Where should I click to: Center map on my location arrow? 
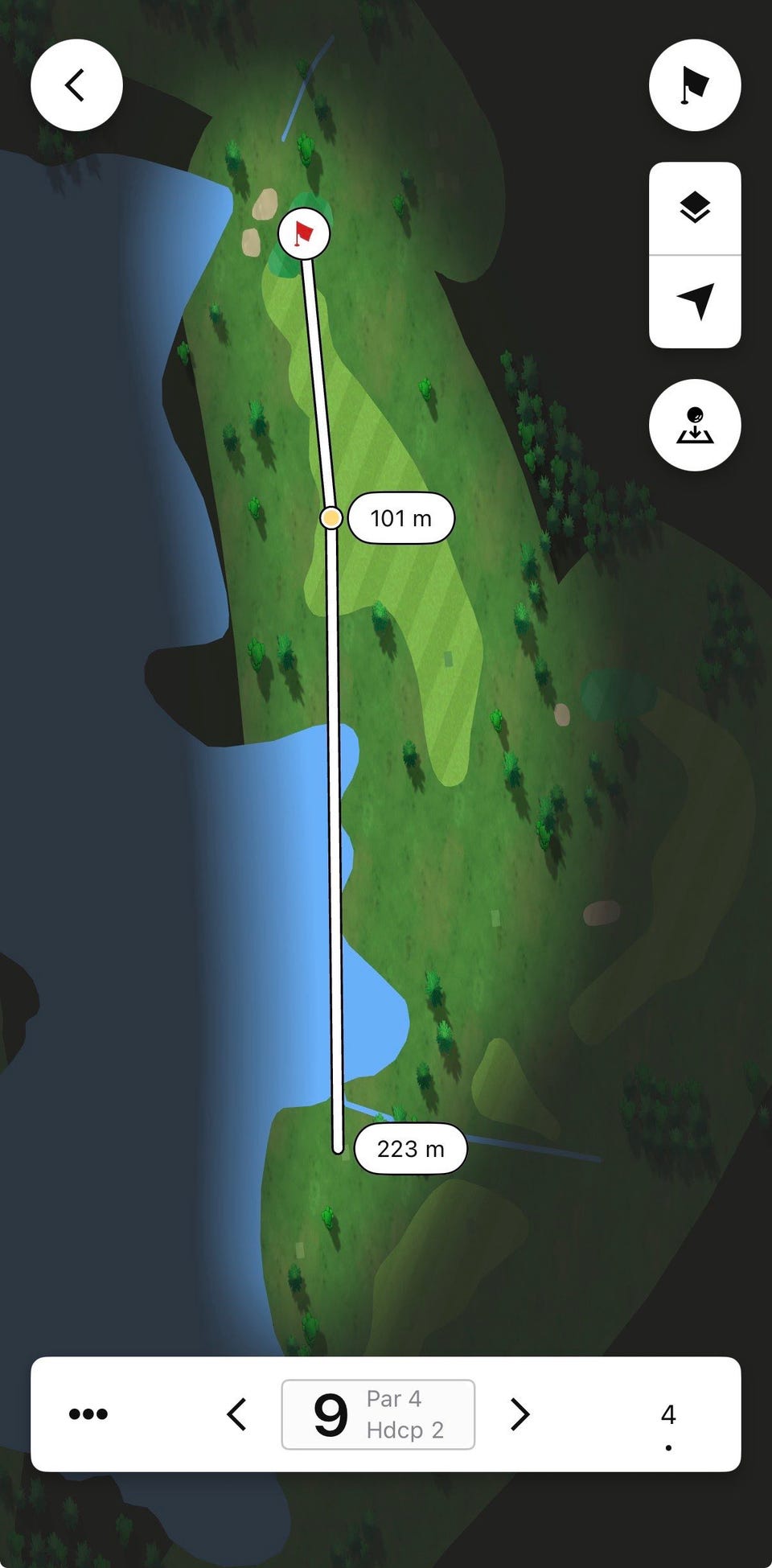coord(695,302)
